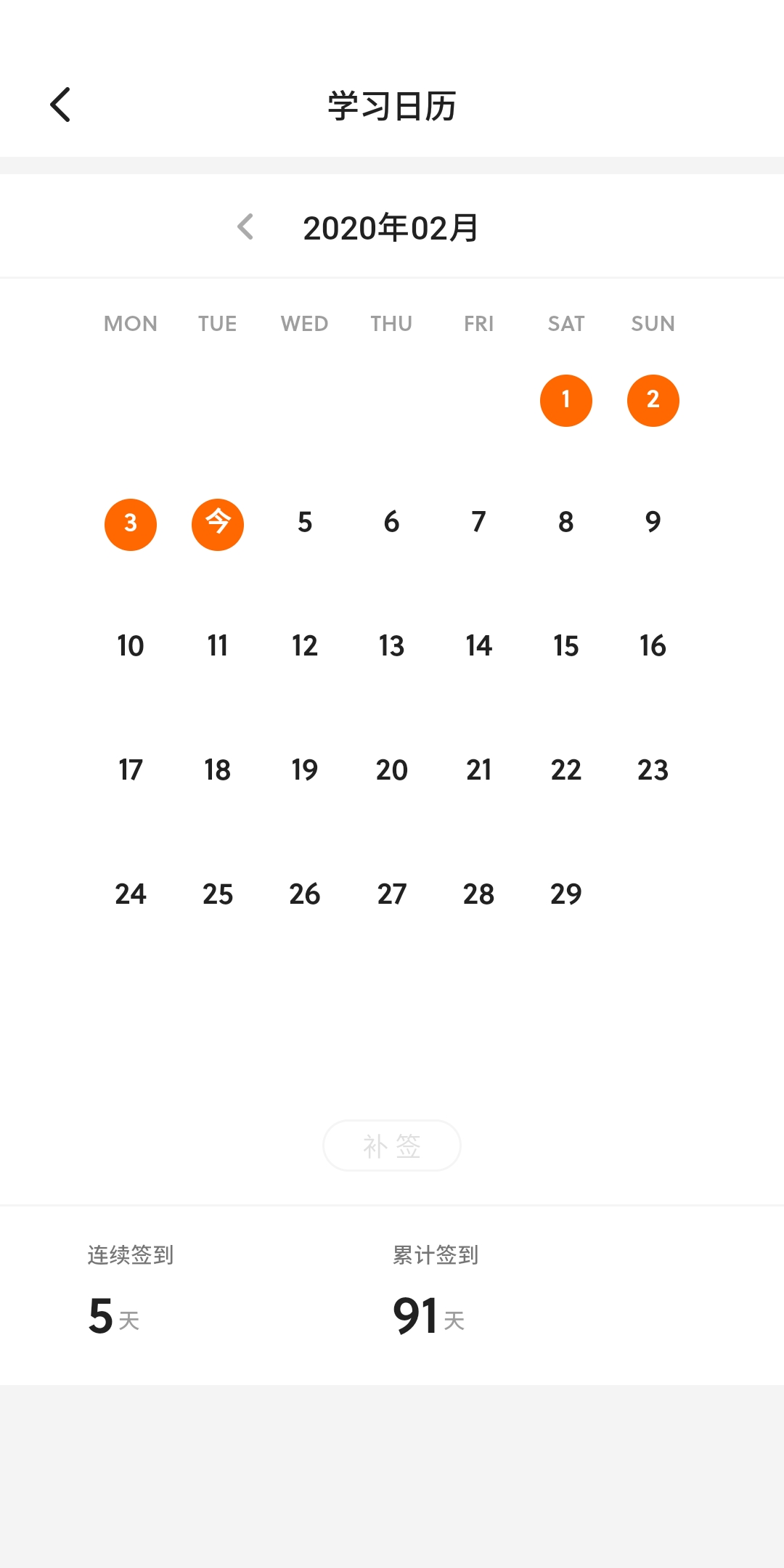Select February 1 on the calendar

click(566, 400)
